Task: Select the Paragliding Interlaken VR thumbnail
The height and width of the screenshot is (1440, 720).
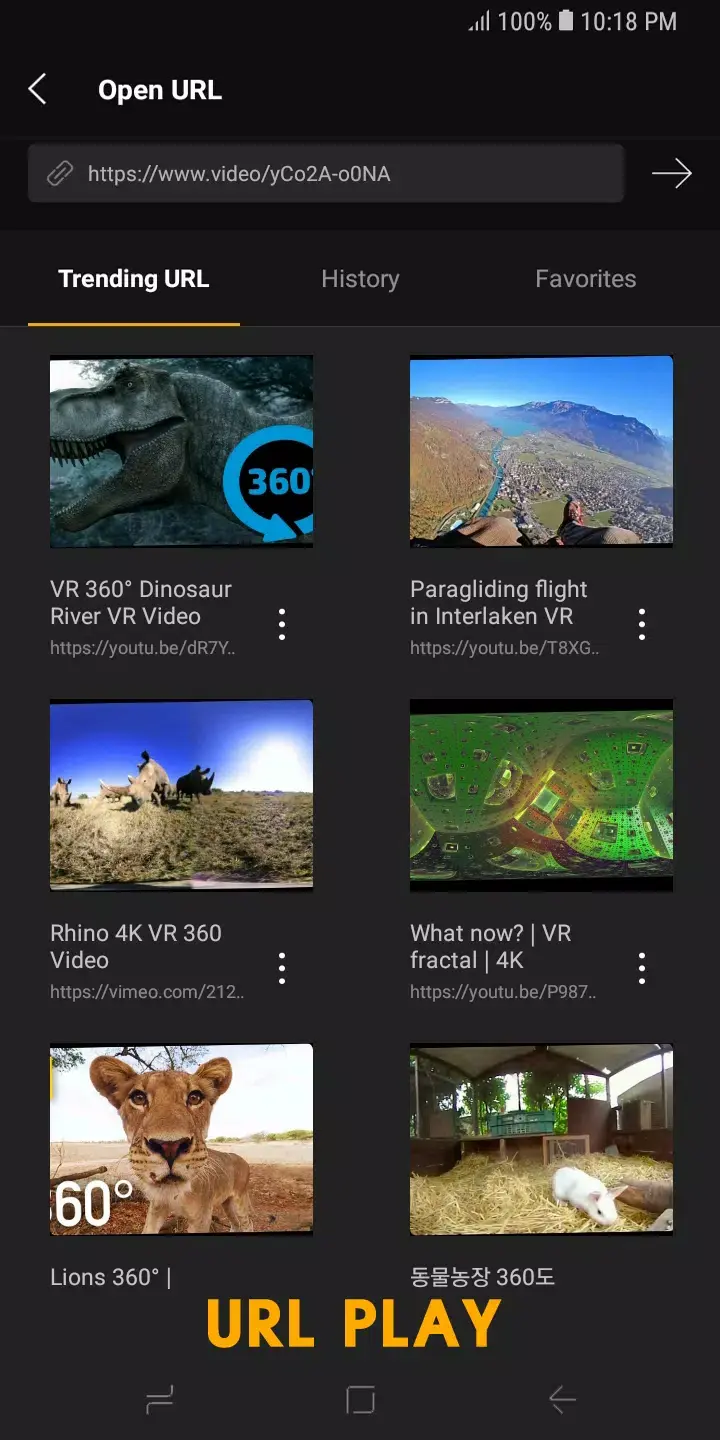Action: tap(541, 451)
